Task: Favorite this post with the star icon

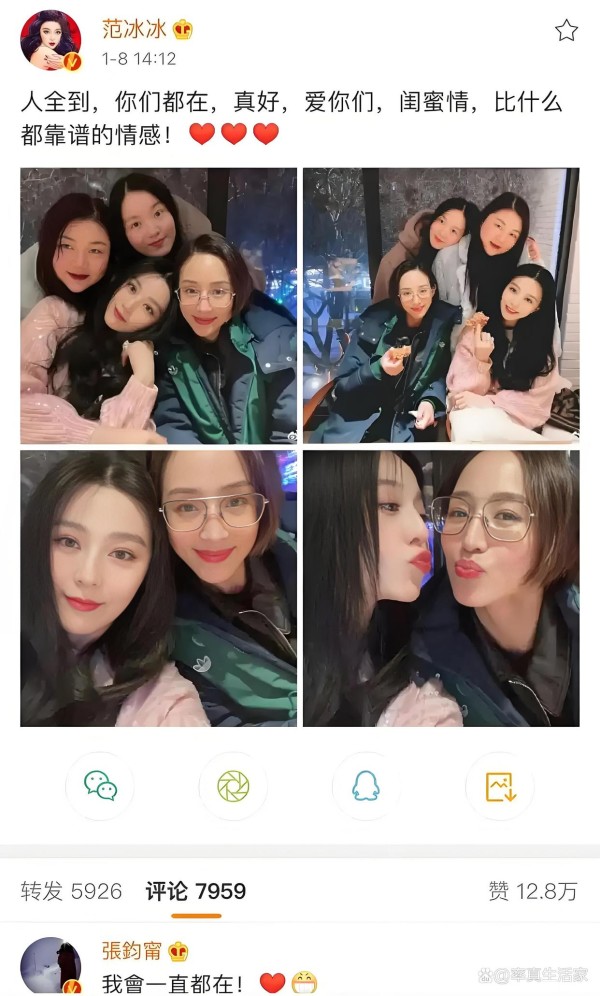Action: pyautogui.click(x=566, y=31)
